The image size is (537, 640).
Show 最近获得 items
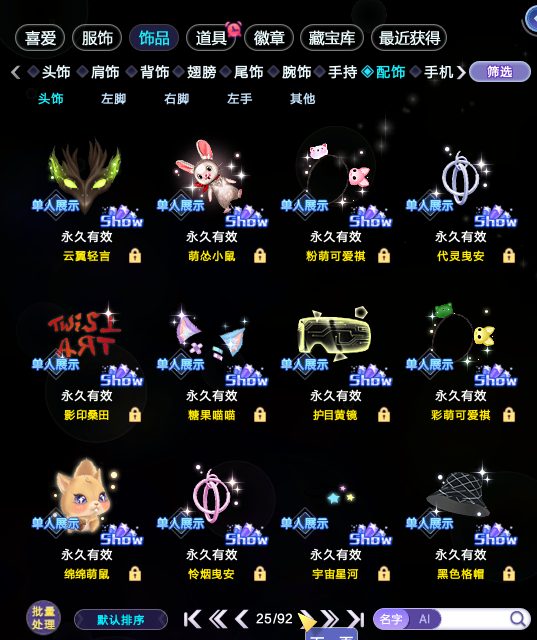pyautogui.click(x=409, y=38)
